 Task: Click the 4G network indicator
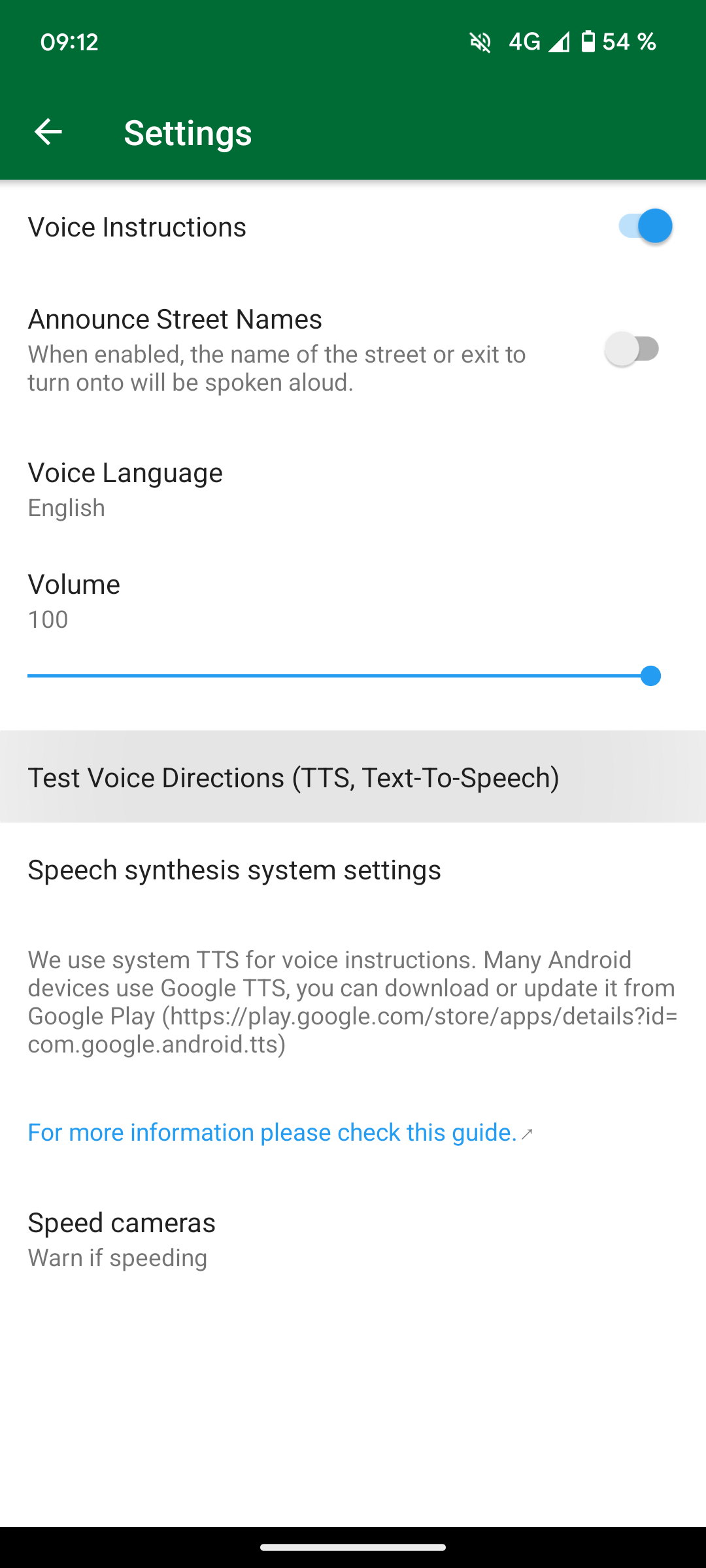(524, 41)
